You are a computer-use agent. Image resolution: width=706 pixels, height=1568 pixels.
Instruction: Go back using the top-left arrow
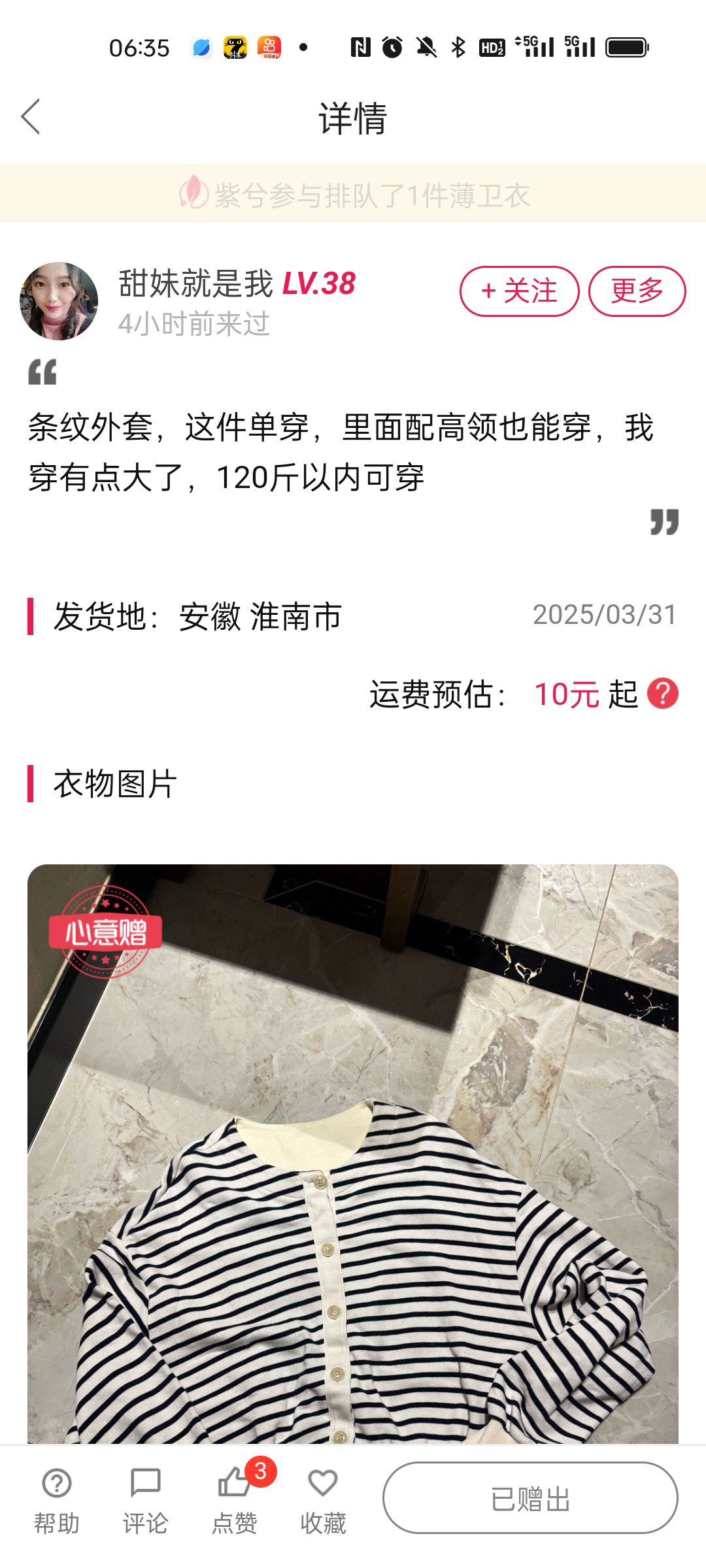tap(31, 117)
